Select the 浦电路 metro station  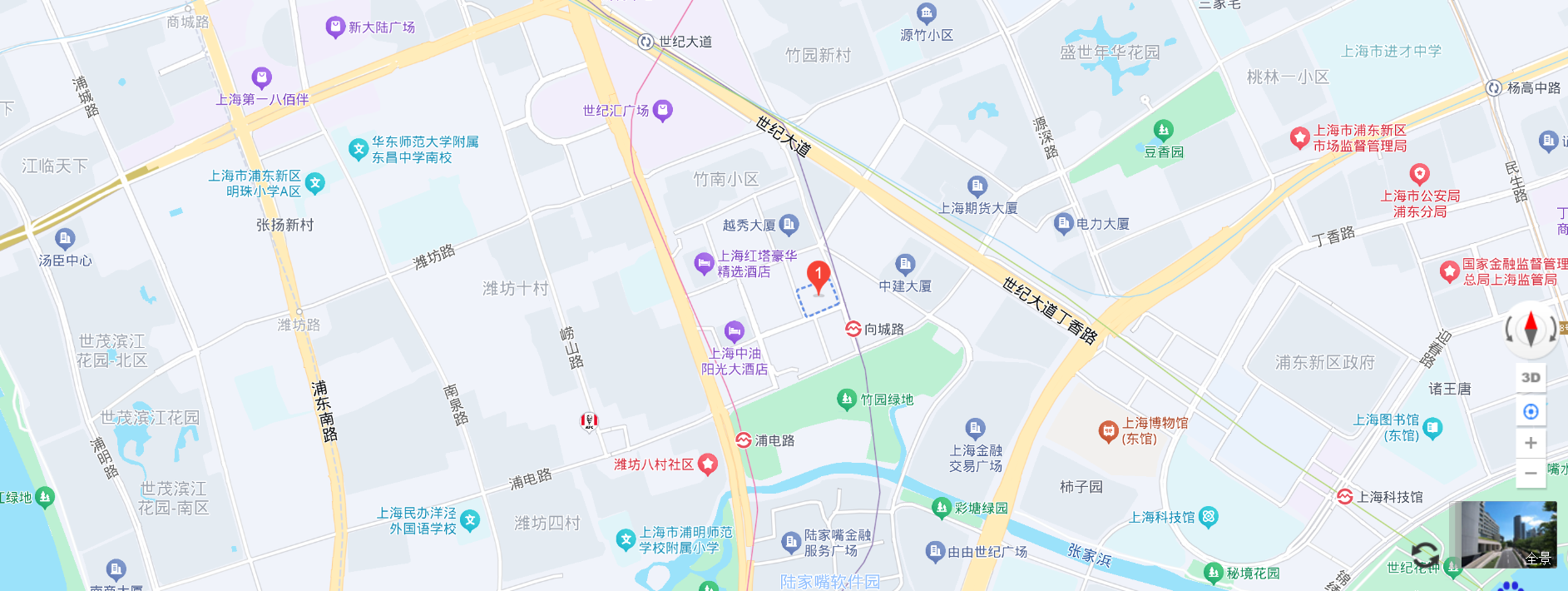pos(744,440)
